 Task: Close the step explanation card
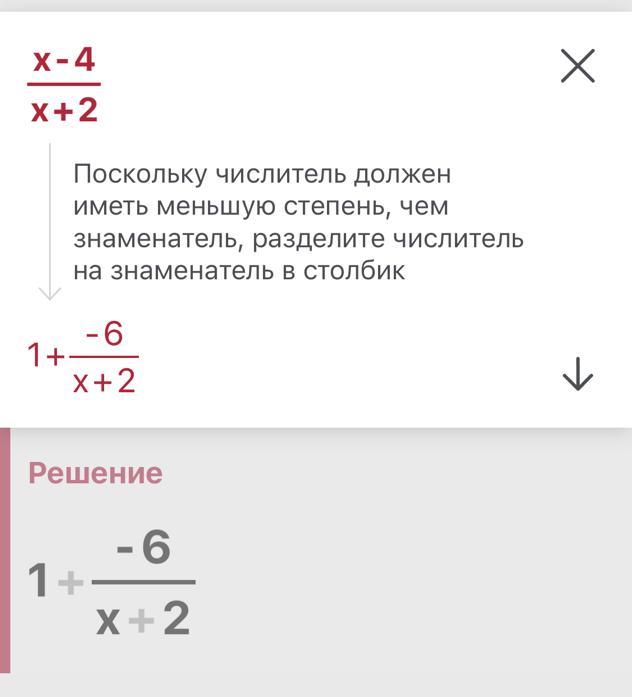pos(577,66)
